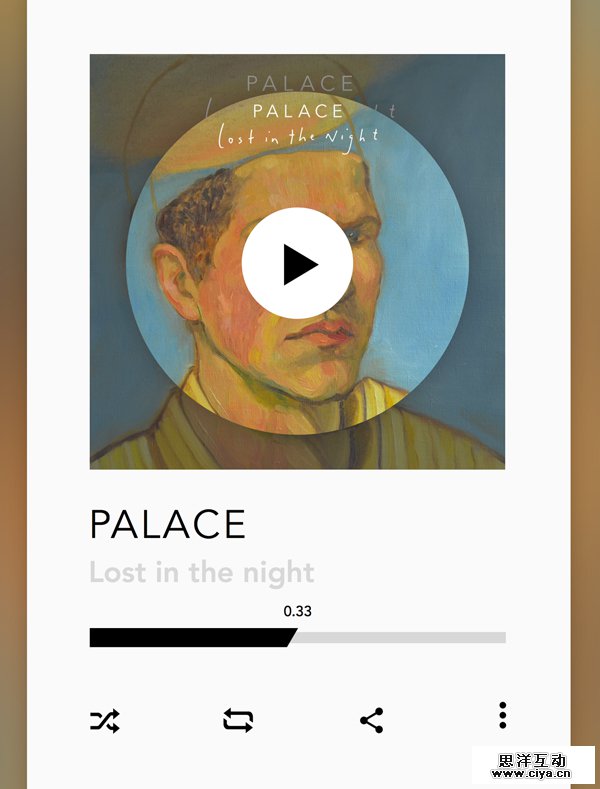Share this song
The height and width of the screenshot is (789, 600).
(371, 720)
